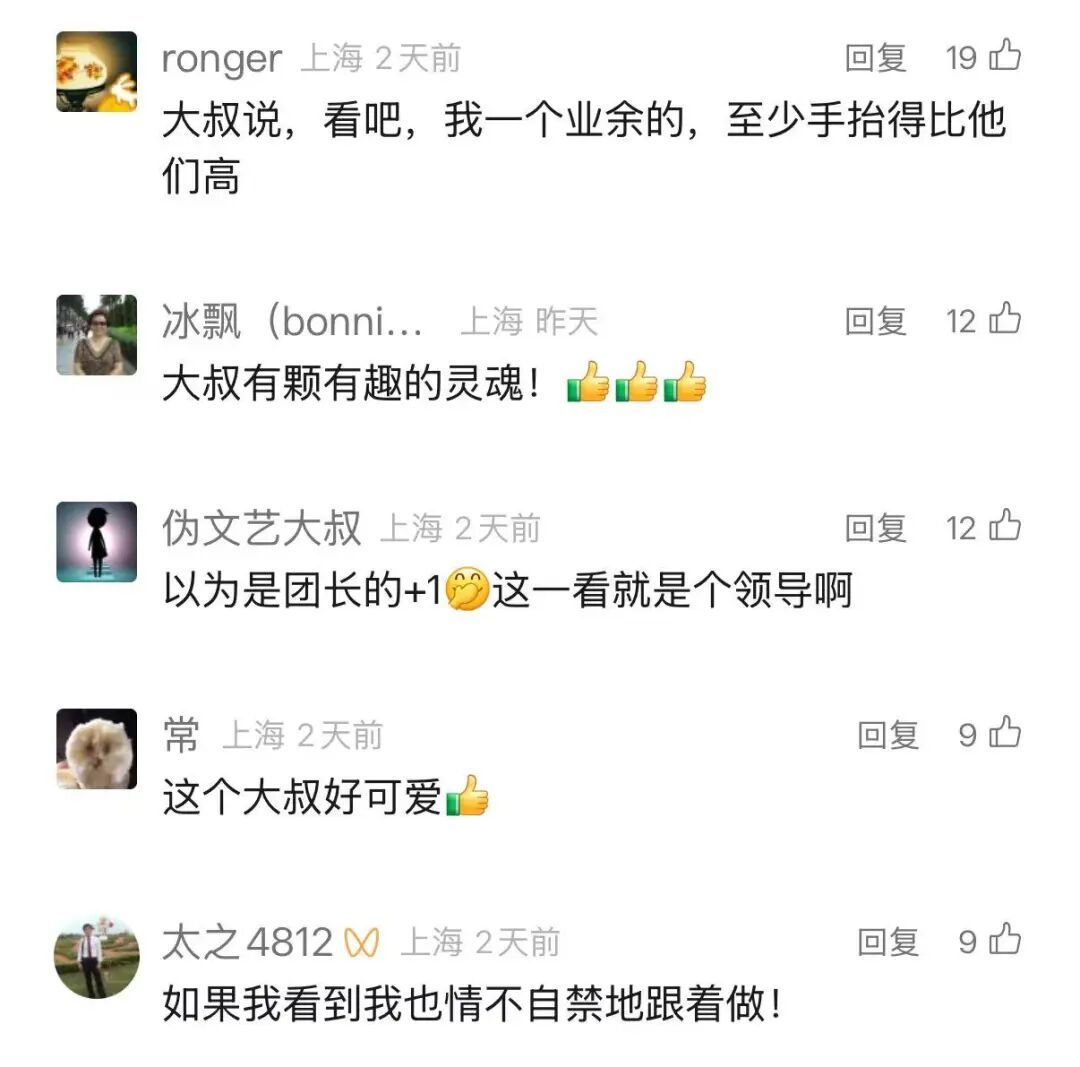Like 常's comment 这个大叔好可爱
The height and width of the screenshot is (1067, 1080).
click(1004, 734)
